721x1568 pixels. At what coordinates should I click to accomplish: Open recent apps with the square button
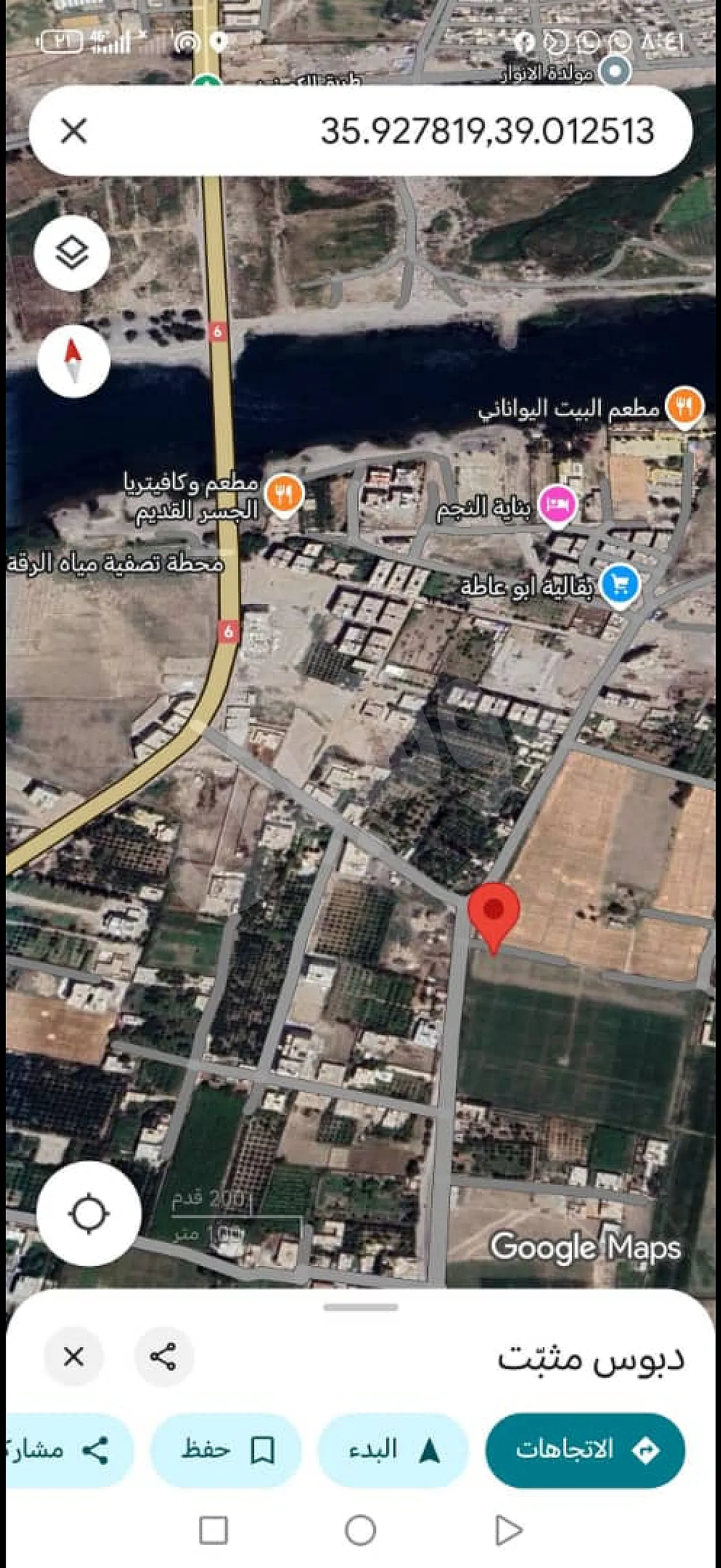point(213,1530)
